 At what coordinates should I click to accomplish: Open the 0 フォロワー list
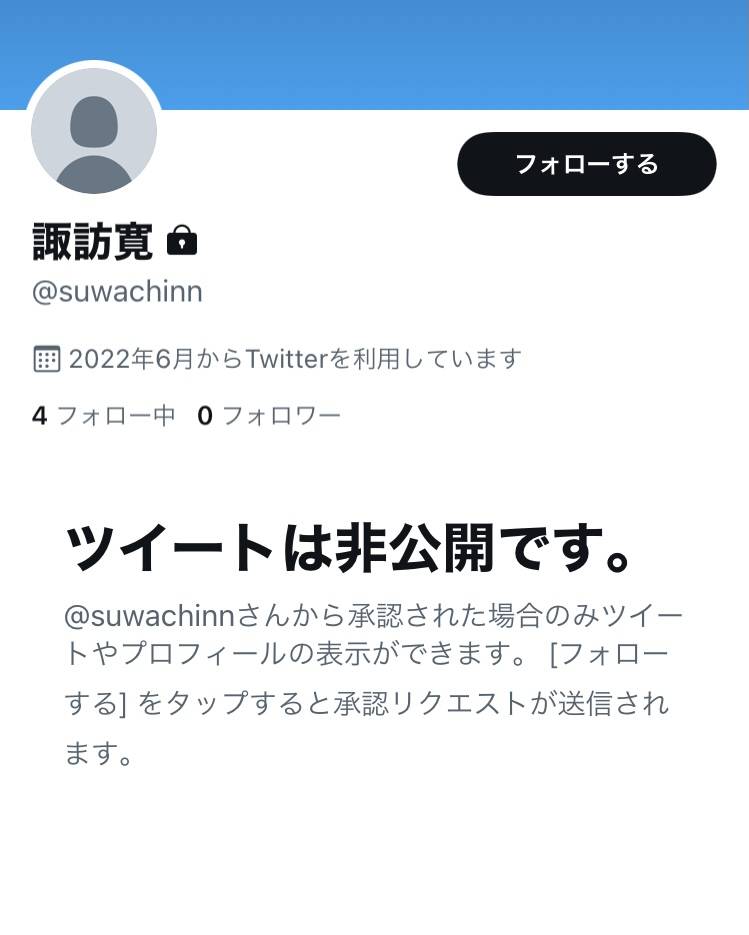pos(269,415)
